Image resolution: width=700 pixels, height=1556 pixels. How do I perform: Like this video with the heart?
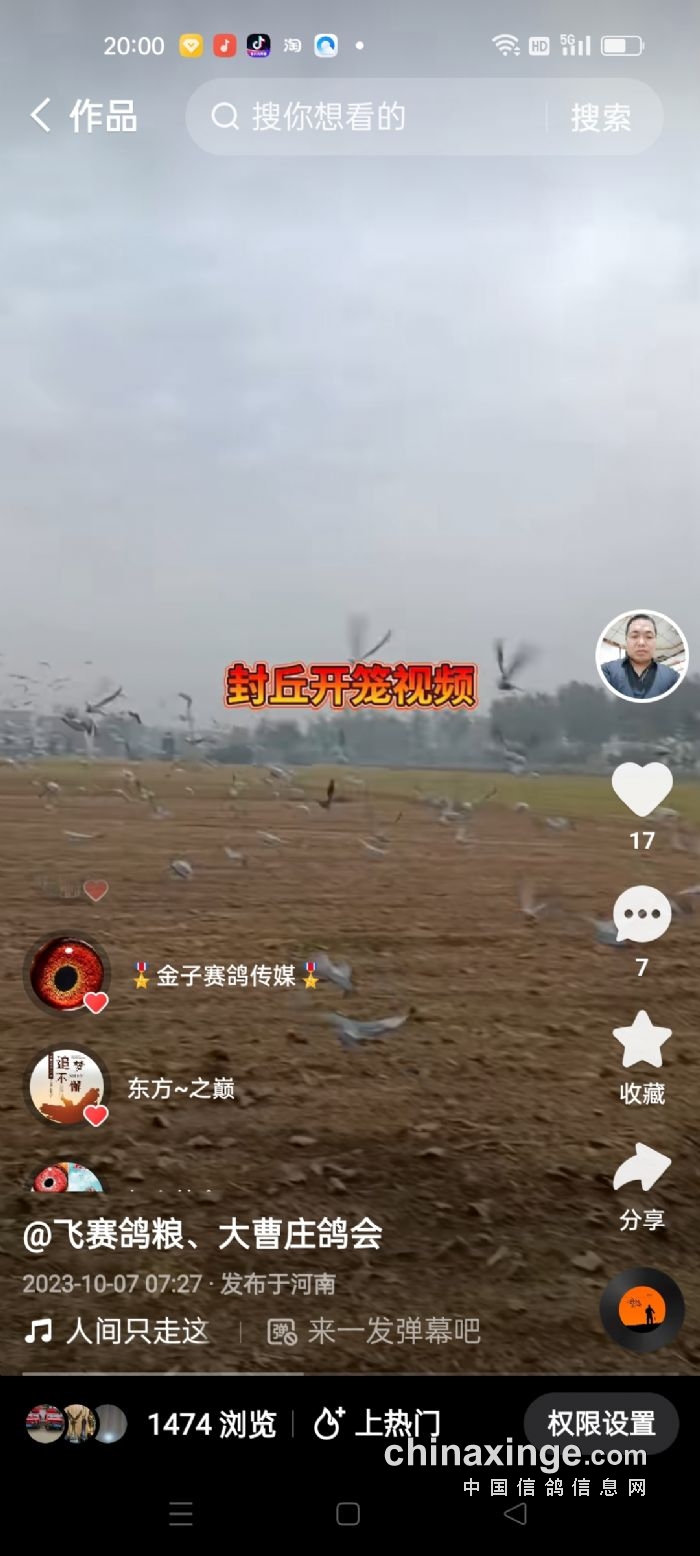(x=642, y=790)
